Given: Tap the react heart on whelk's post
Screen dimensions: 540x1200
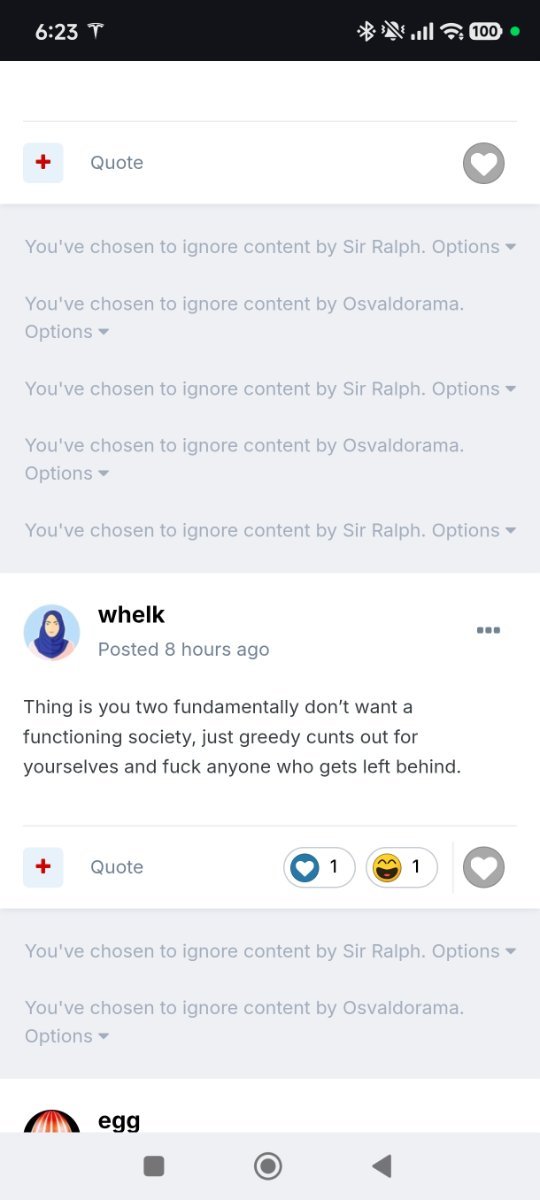Looking at the screenshot, I should tap(484, 867).
